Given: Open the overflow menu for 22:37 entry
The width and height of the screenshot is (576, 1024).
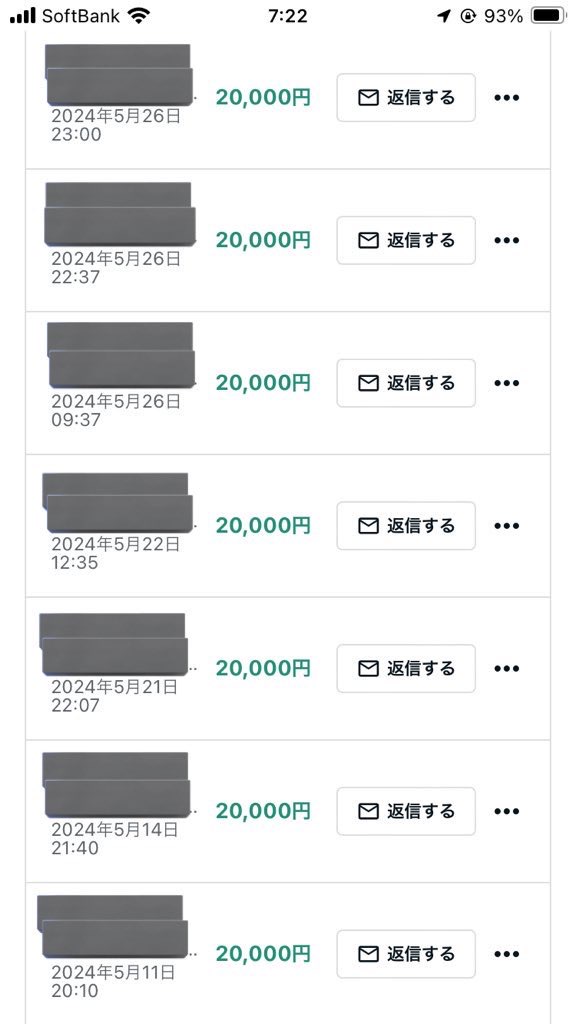Looking at the screenshot, I should 506,240.
